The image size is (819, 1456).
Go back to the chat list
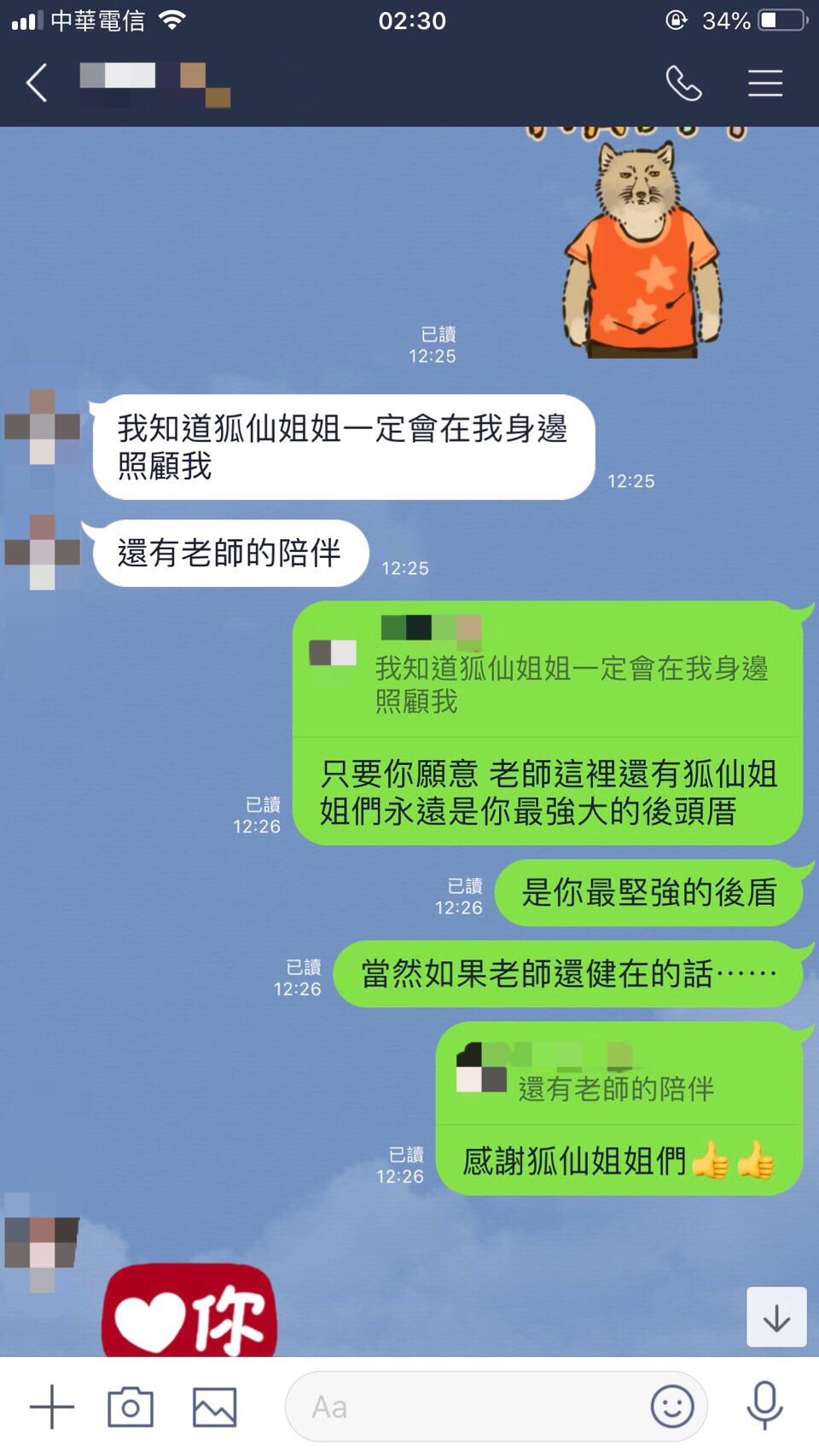37,84
